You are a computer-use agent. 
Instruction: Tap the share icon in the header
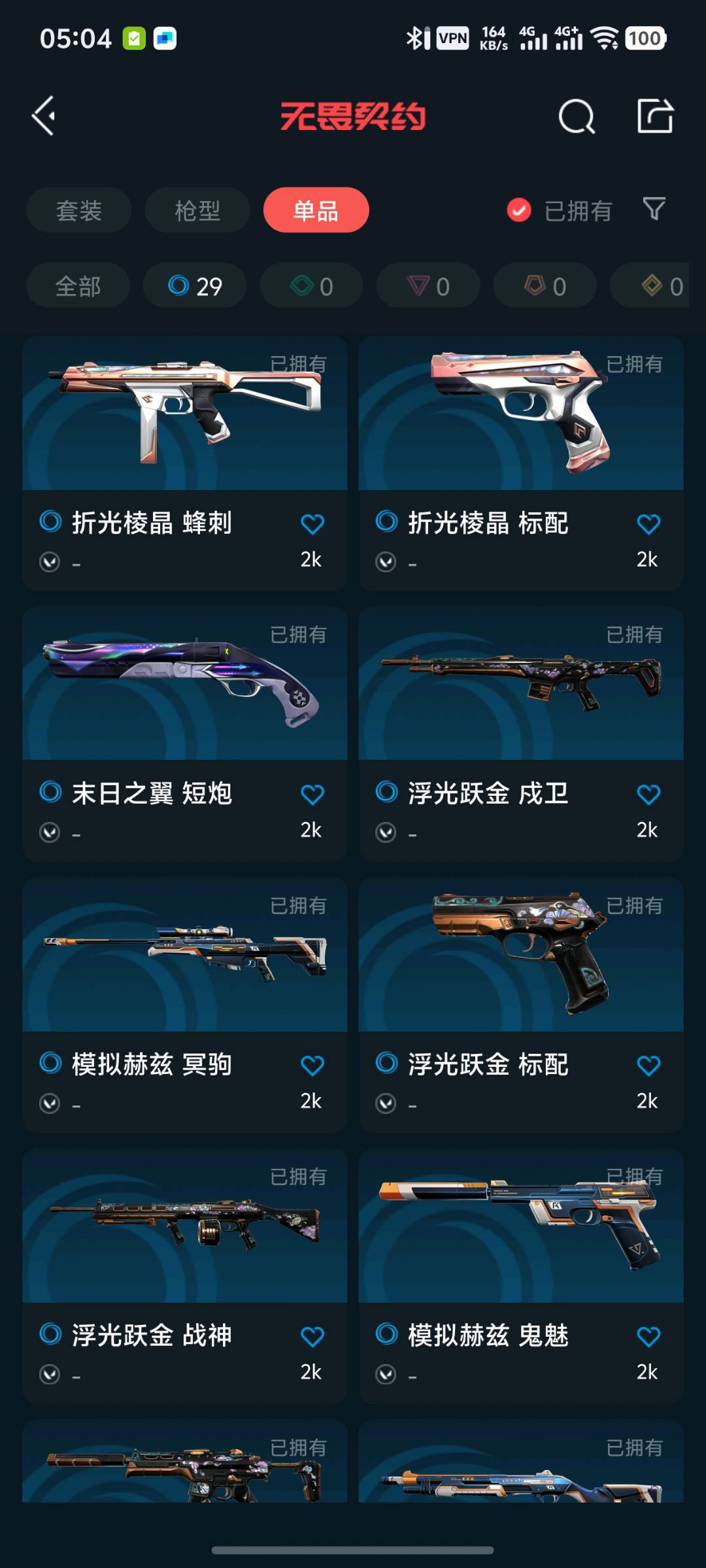pyautogui.click(x=655, y=116)
